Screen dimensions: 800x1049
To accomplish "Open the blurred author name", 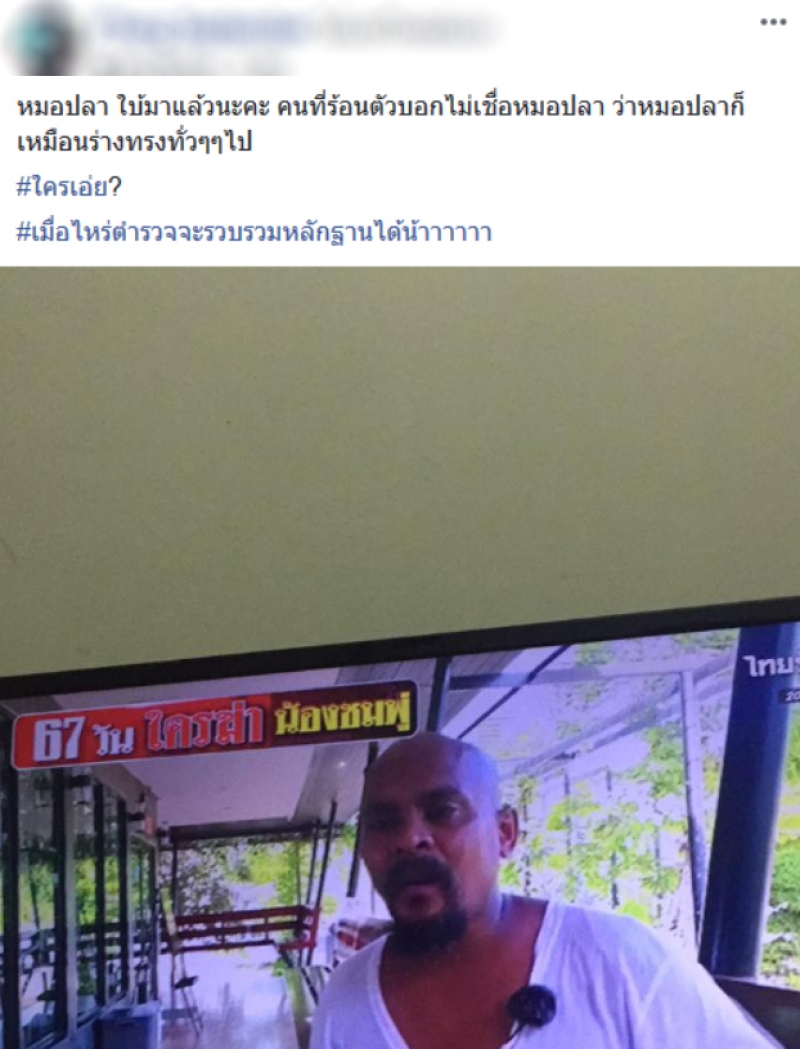I will click(290, 28).
